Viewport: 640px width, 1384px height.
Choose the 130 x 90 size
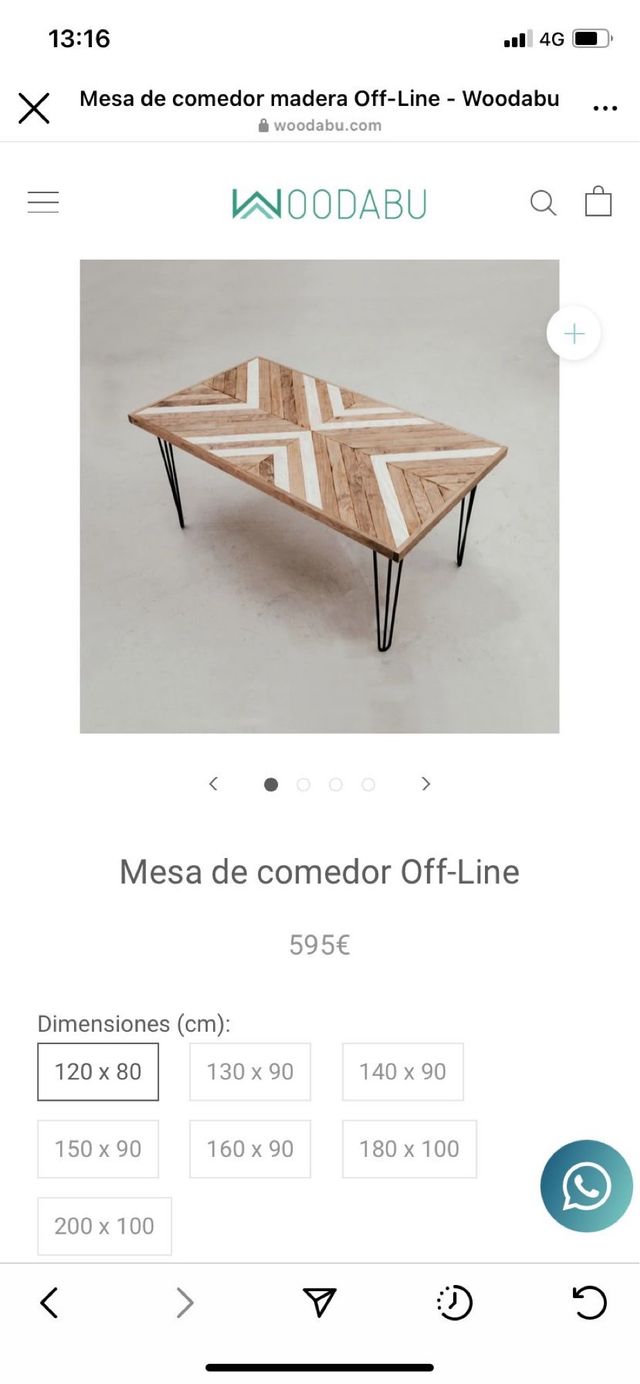(250, 1072)
